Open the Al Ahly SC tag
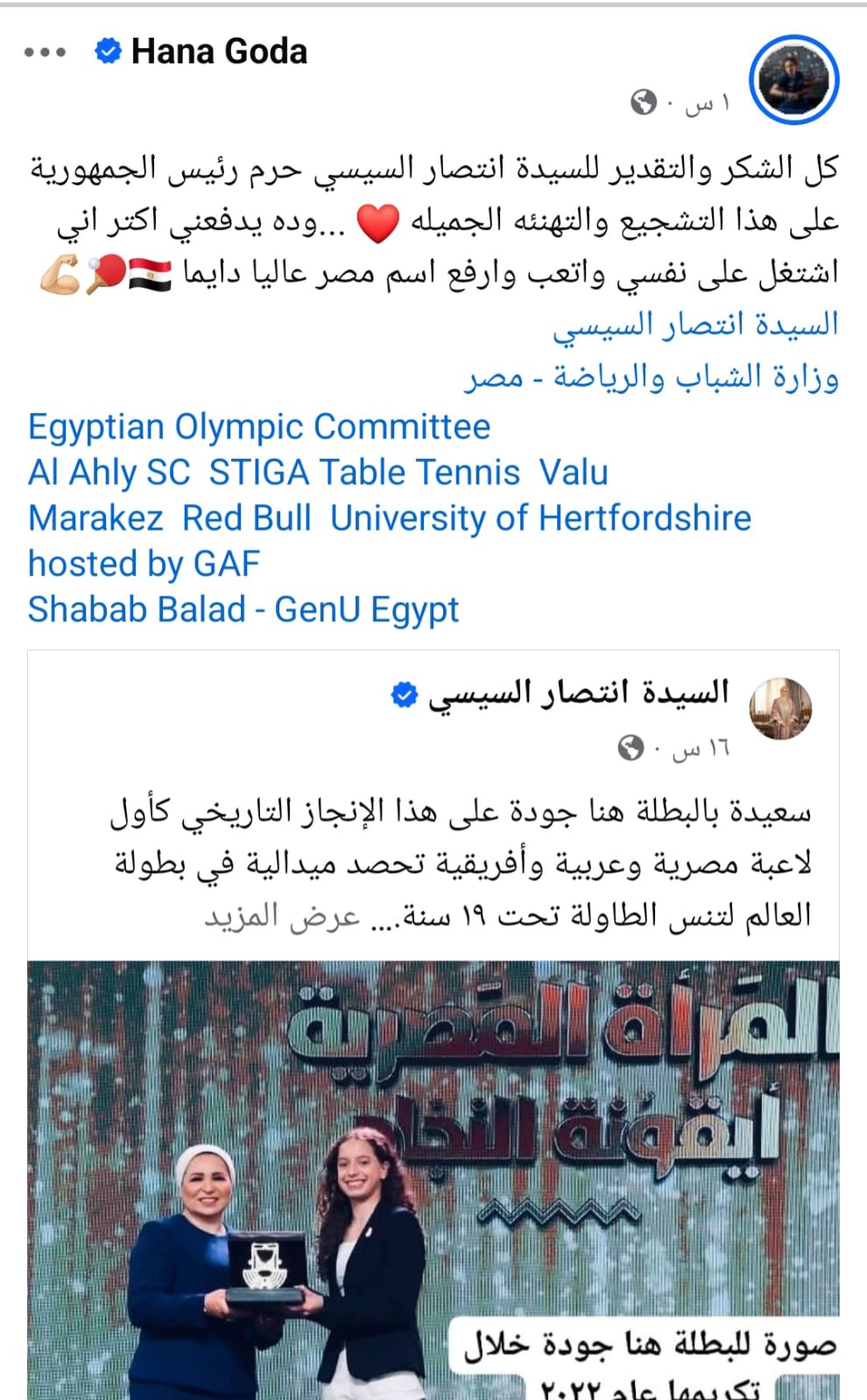 pyautogui.click(x=109, y=473)
